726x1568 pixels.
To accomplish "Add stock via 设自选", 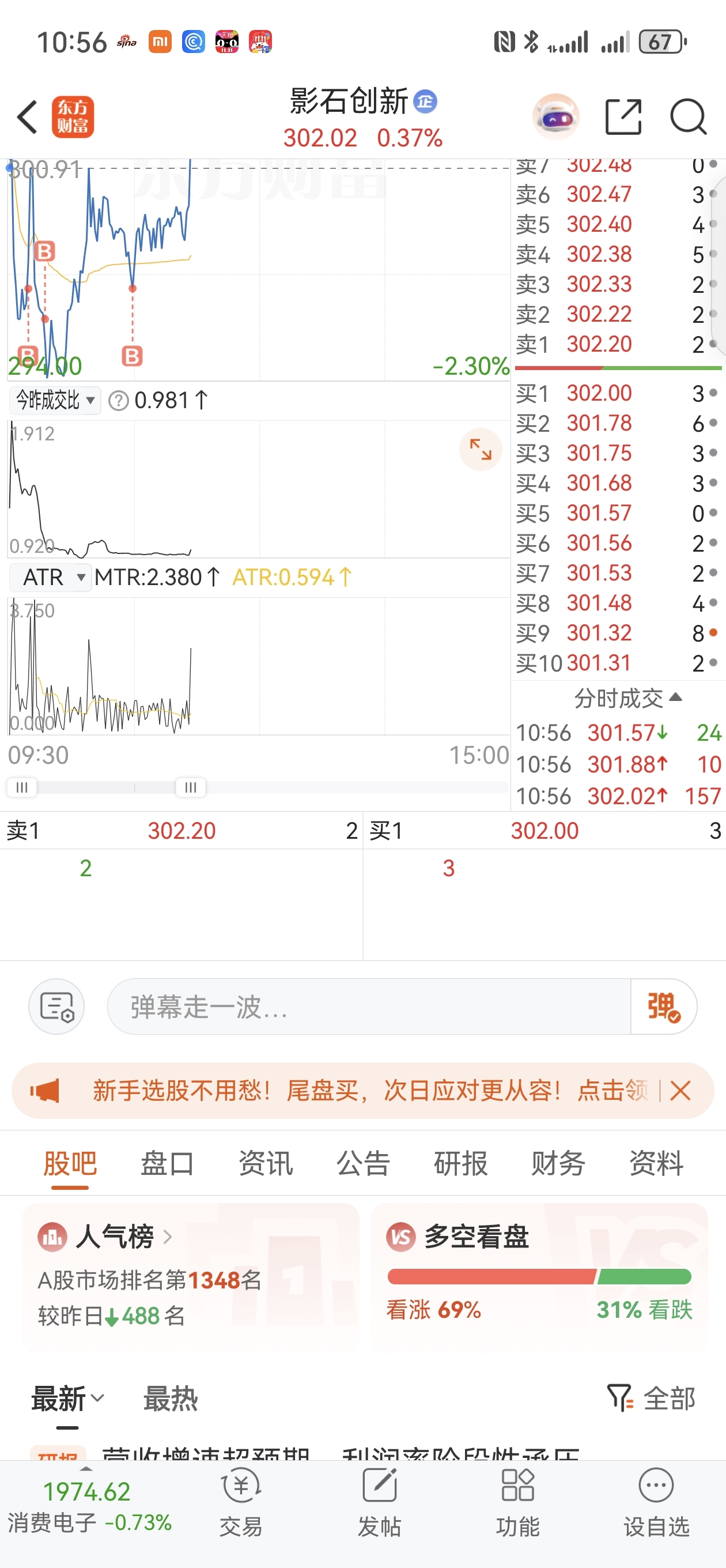I will pyautogui.click(x=656, y=1500).
